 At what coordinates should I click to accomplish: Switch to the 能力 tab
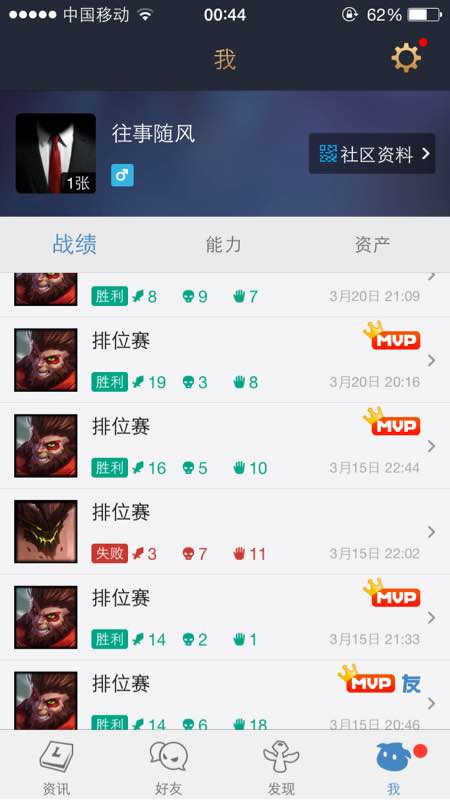pyautogui.click(x=223, y=245)
